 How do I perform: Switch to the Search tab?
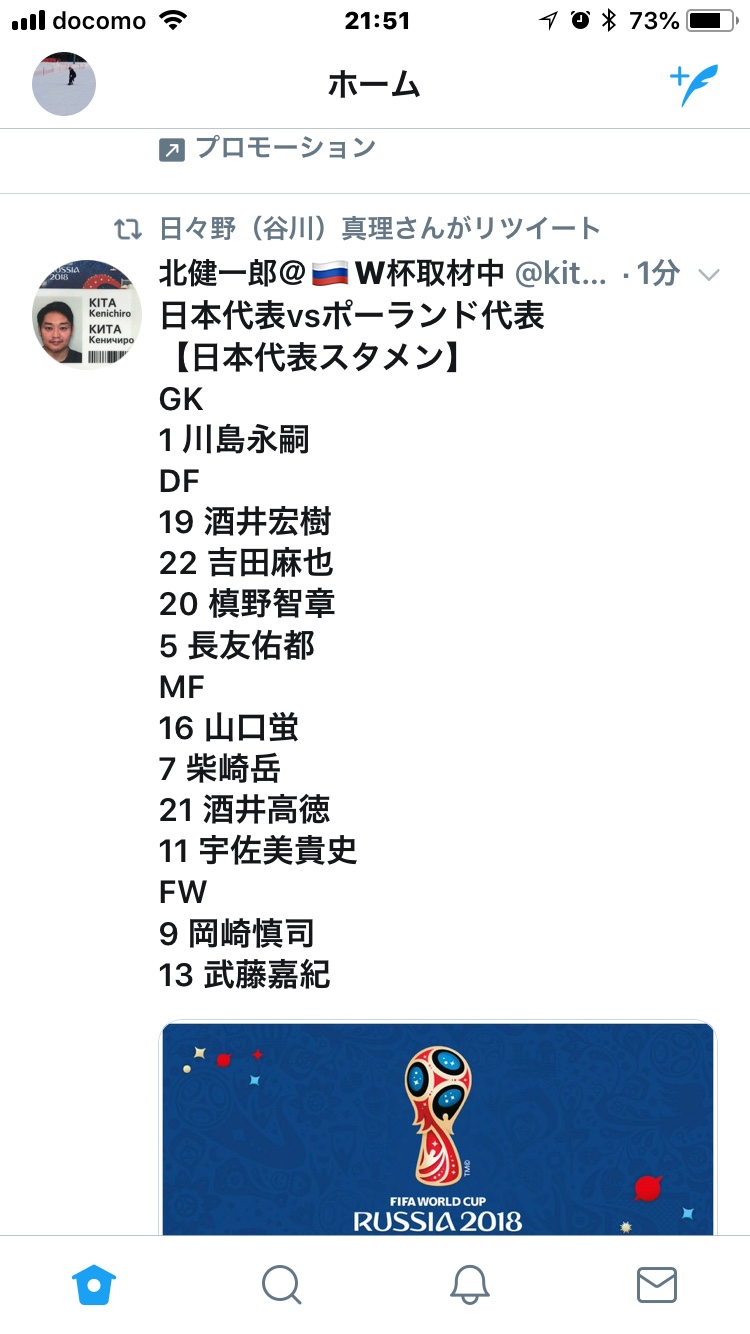coord(281,1285)
